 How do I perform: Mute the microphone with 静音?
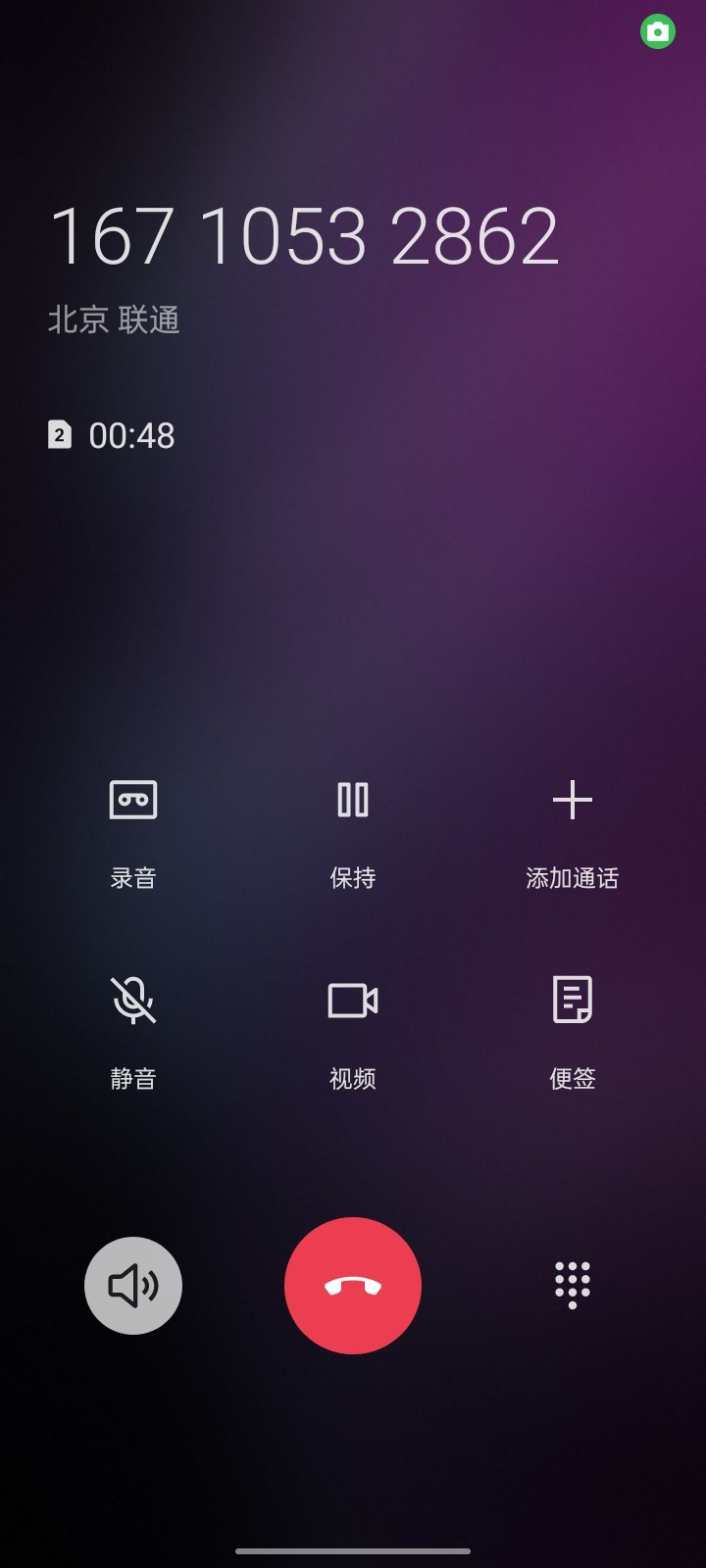[x=133, y=1032]
